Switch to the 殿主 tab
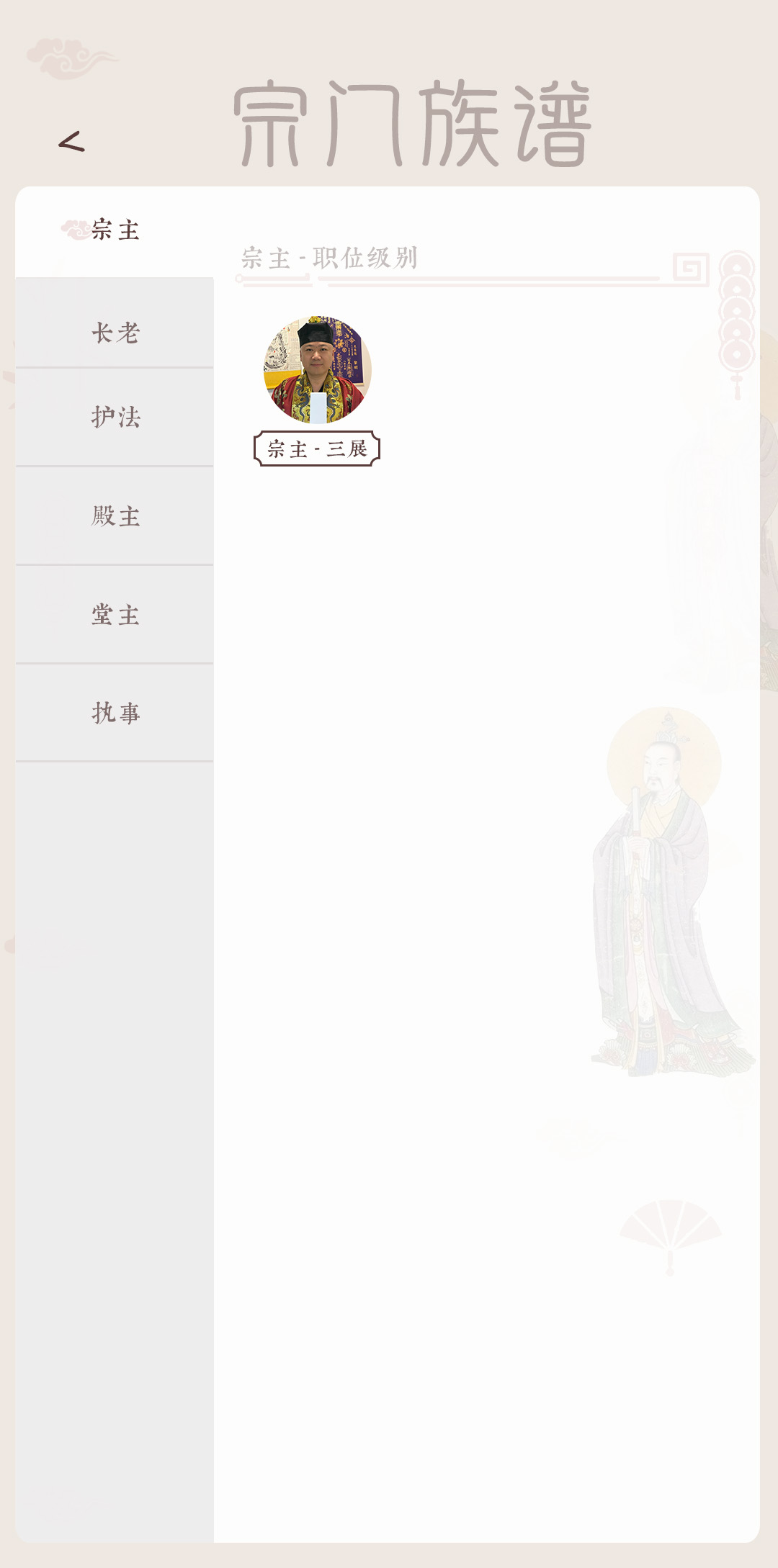 [115, 515]
